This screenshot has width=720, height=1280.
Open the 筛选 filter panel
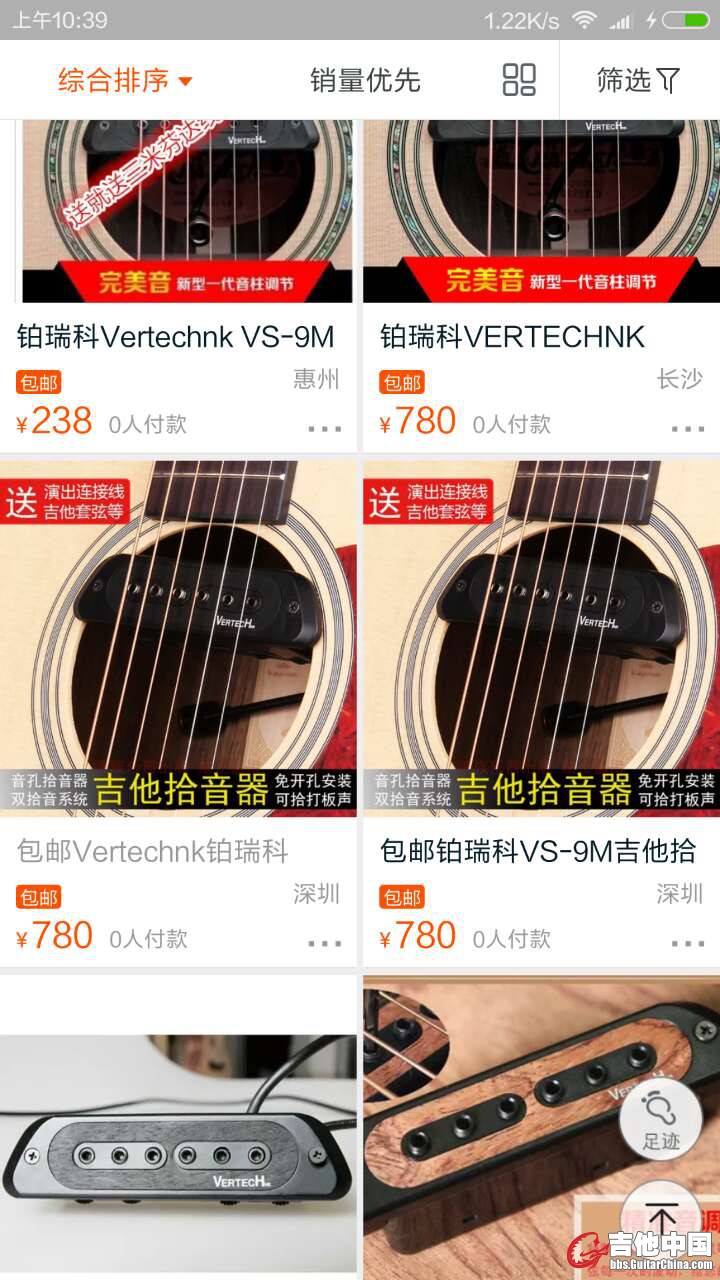(638, 80)
